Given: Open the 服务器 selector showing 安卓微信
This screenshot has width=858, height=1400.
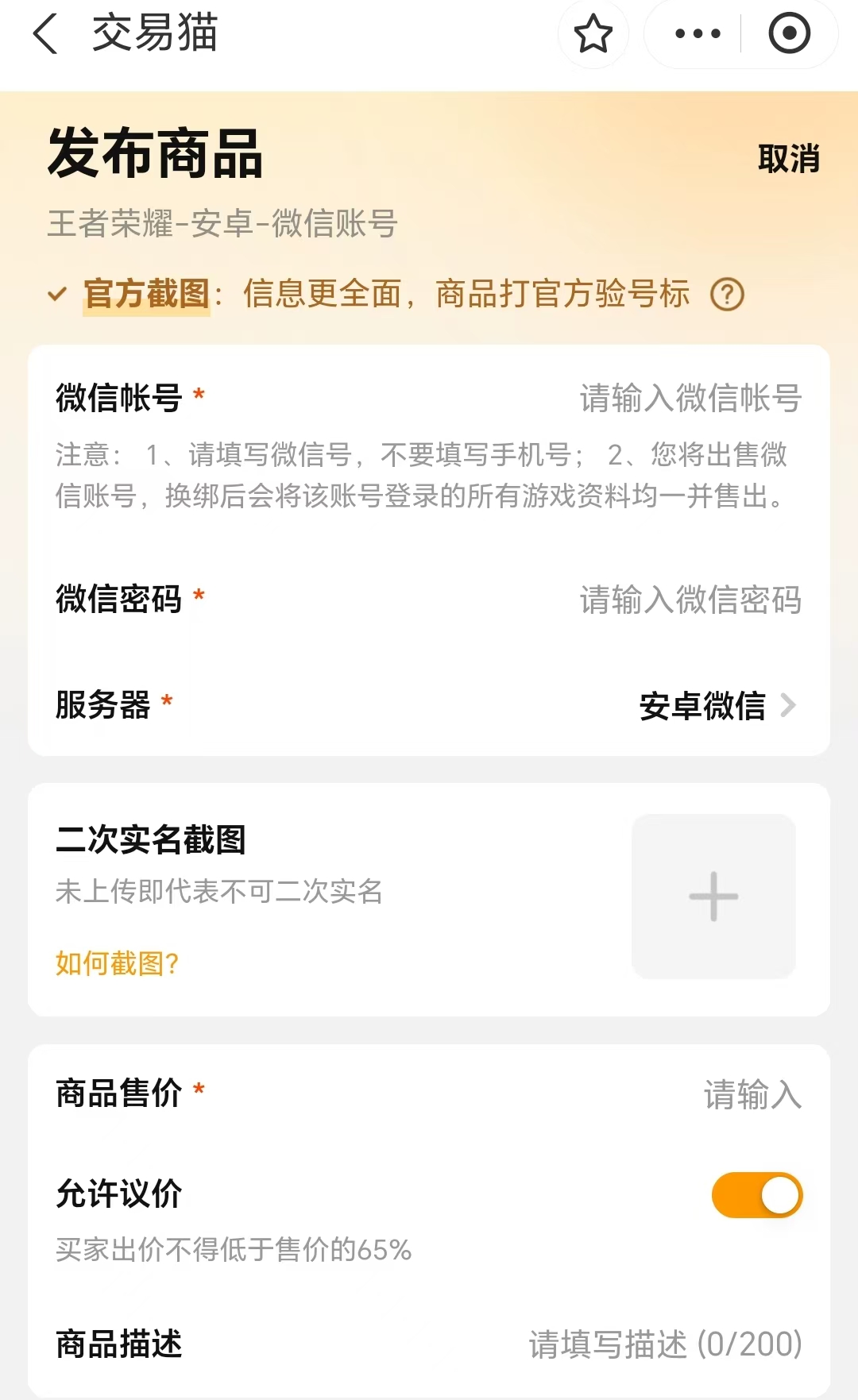Looking at the screenshot, I should tap(715, 705).
